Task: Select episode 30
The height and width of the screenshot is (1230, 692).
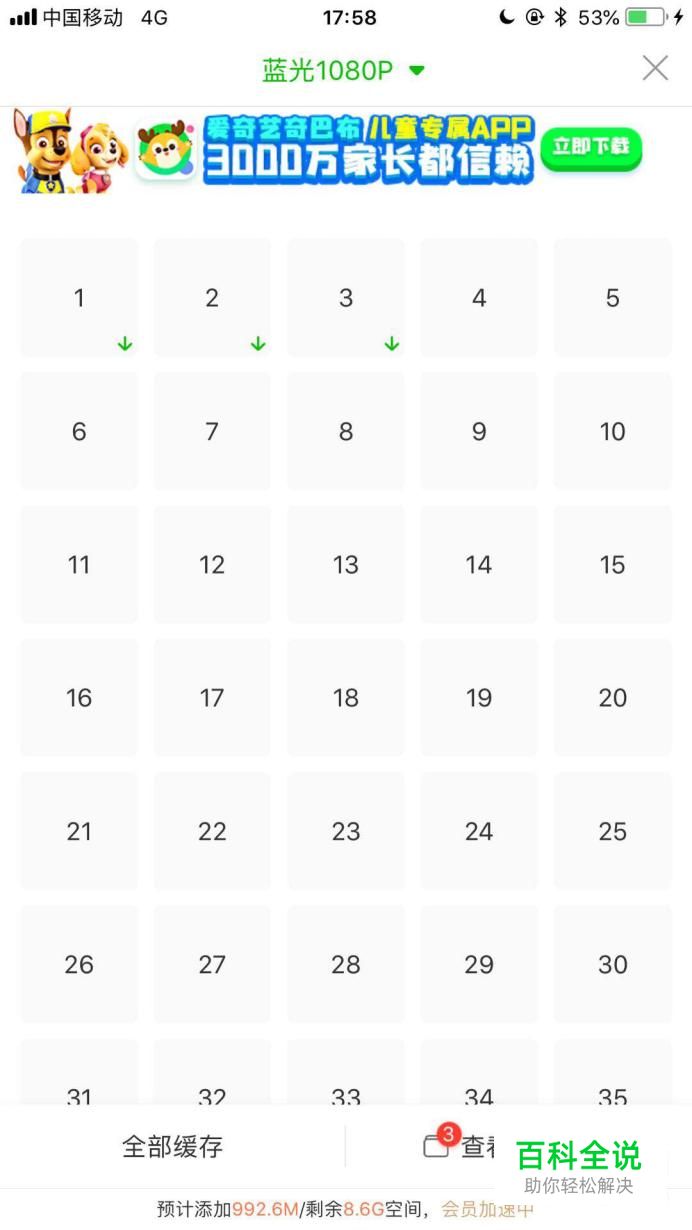Action: pyautogui.click(x=612, y=964)
